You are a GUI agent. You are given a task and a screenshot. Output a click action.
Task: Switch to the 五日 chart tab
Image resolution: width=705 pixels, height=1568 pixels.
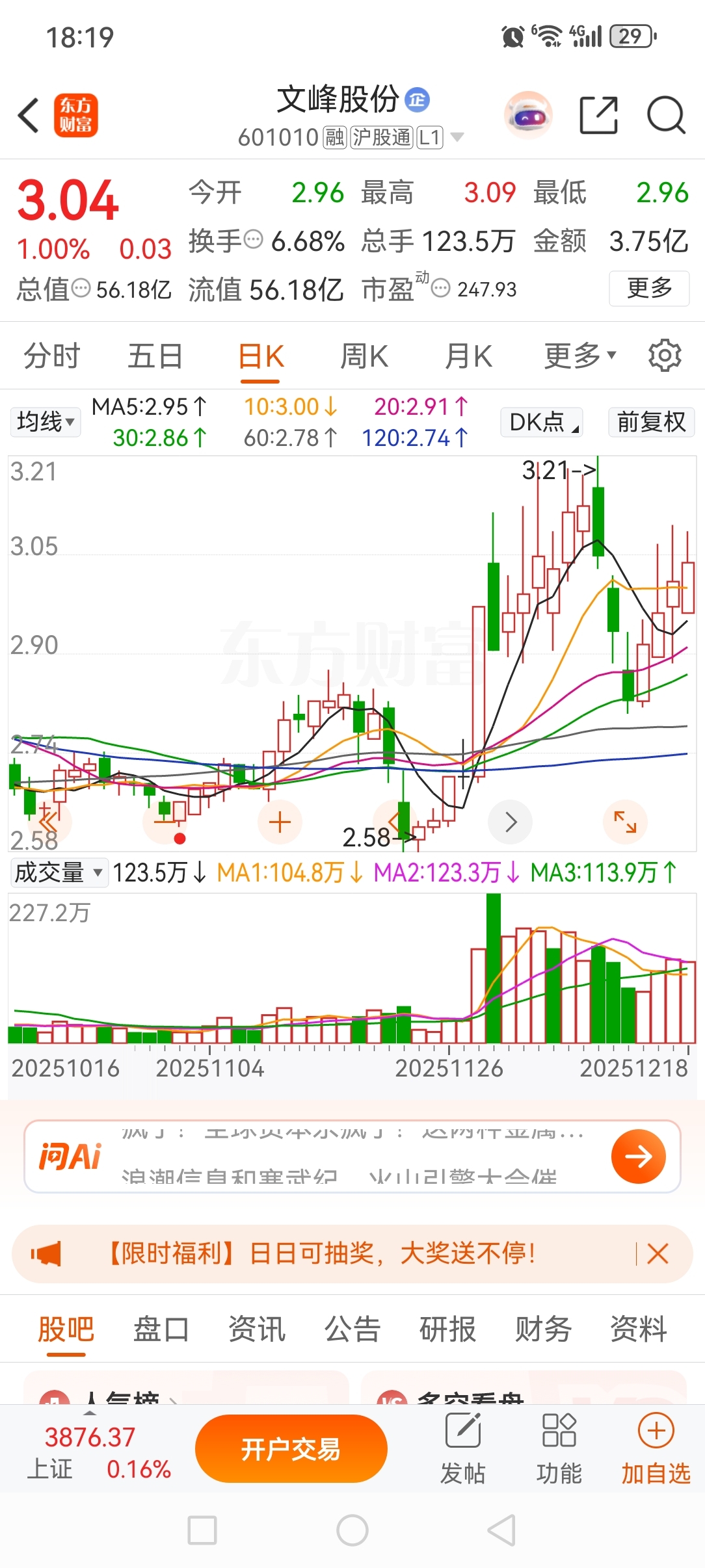point(155,356)
